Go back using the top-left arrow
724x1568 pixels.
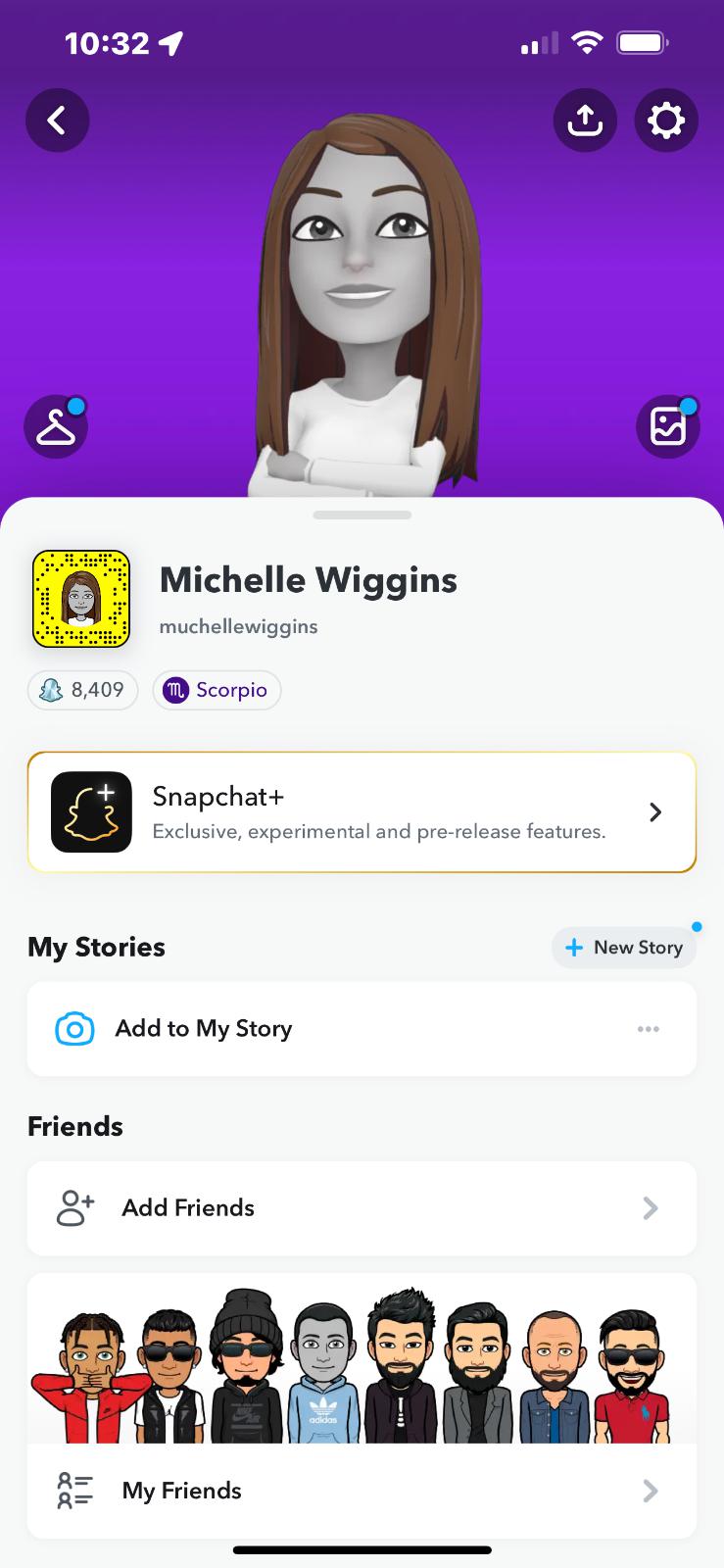tap(57, 121)
